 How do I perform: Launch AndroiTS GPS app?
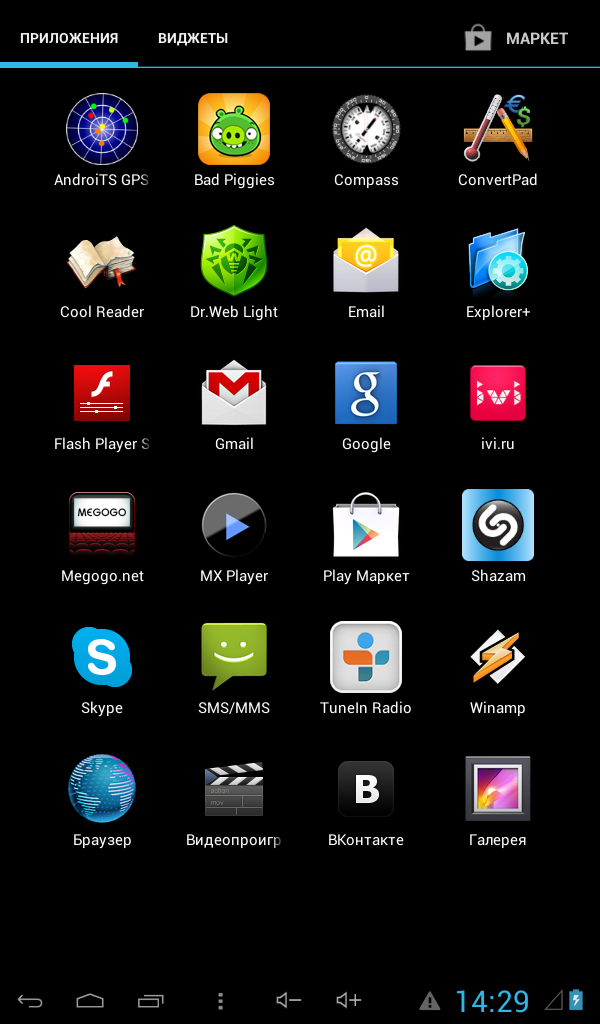(102, 130)
